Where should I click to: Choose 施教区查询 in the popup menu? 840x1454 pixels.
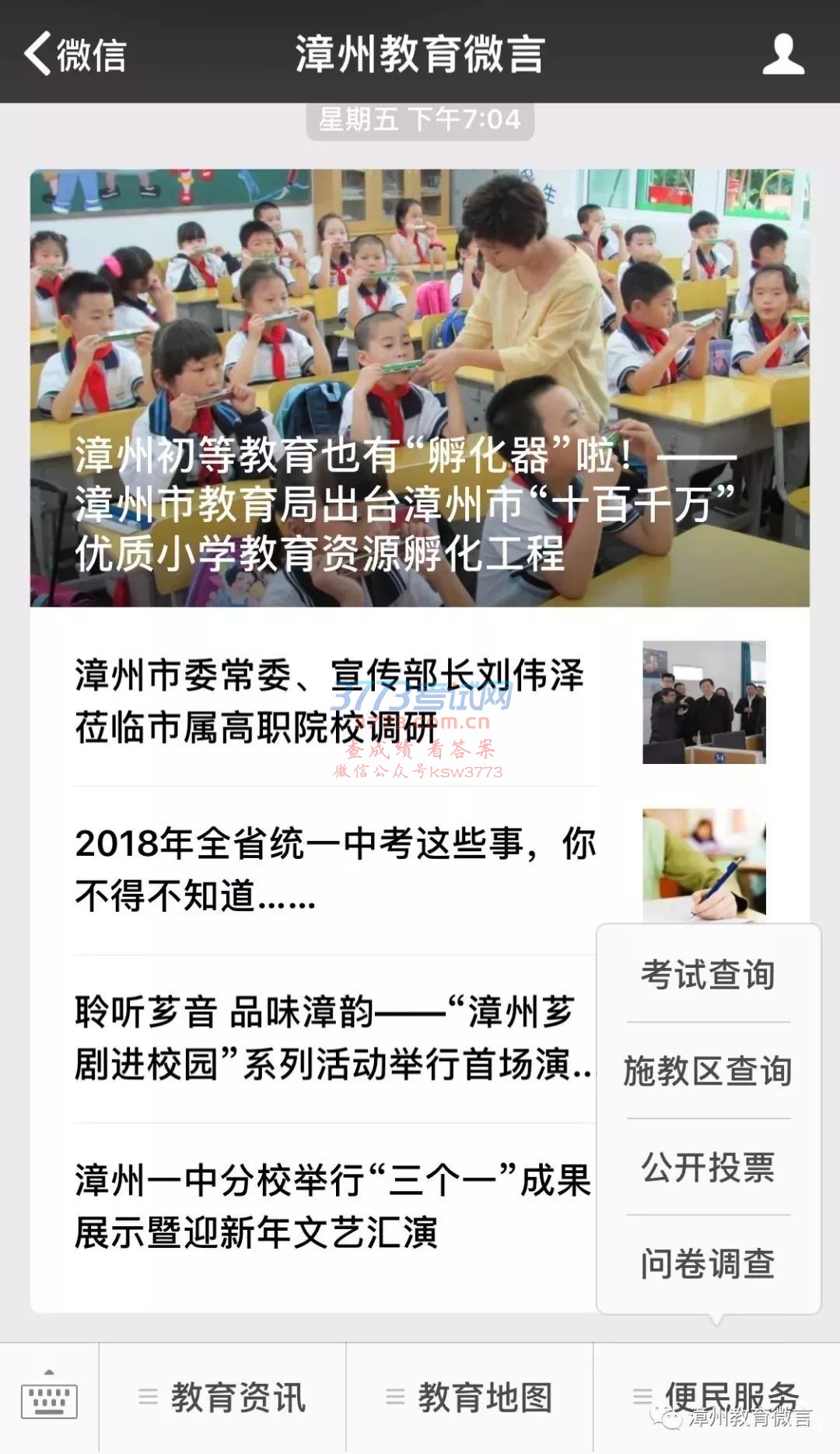708,1071
